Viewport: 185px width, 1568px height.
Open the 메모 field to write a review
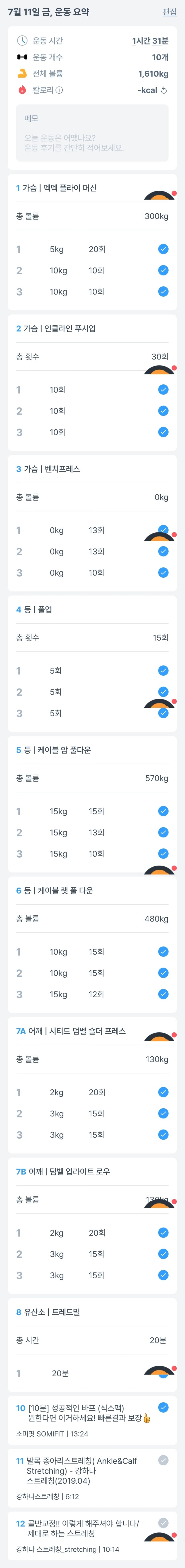[x=92, y=133]
